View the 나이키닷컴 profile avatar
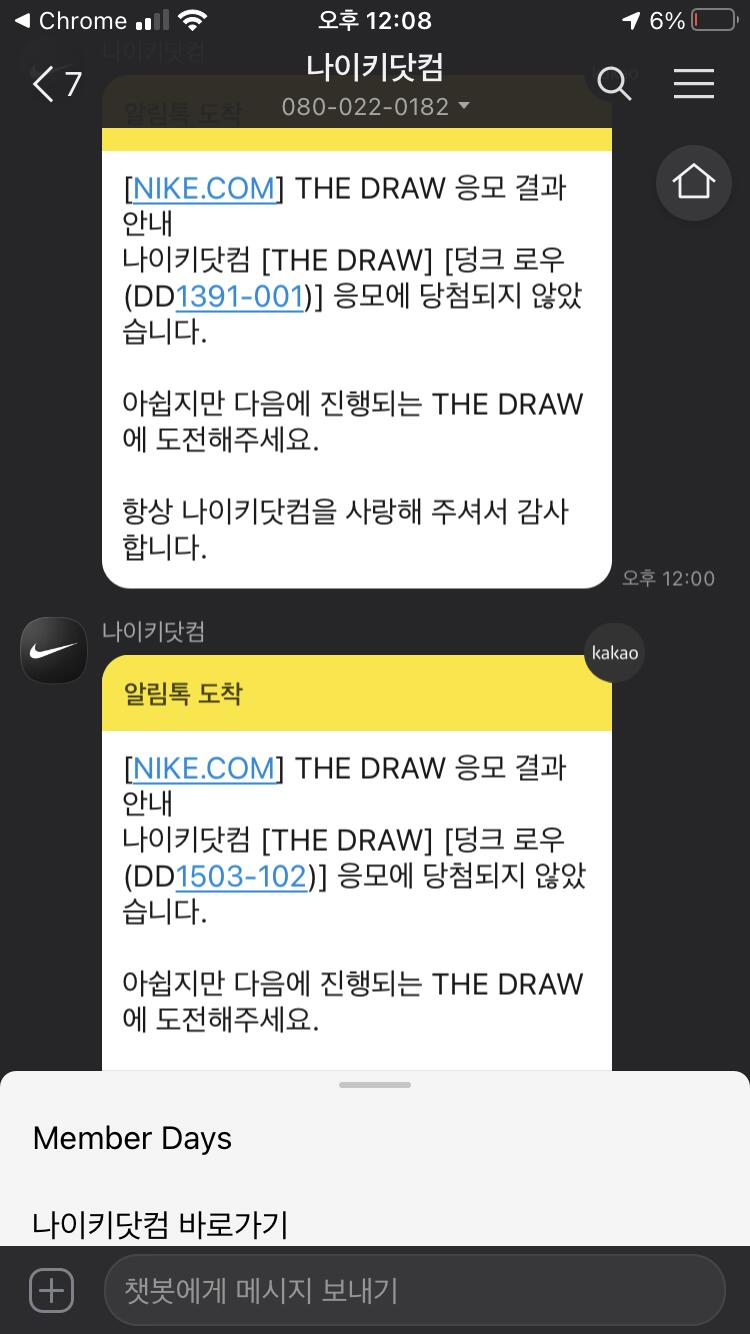 pyautogui.click(x=54, y=650)
